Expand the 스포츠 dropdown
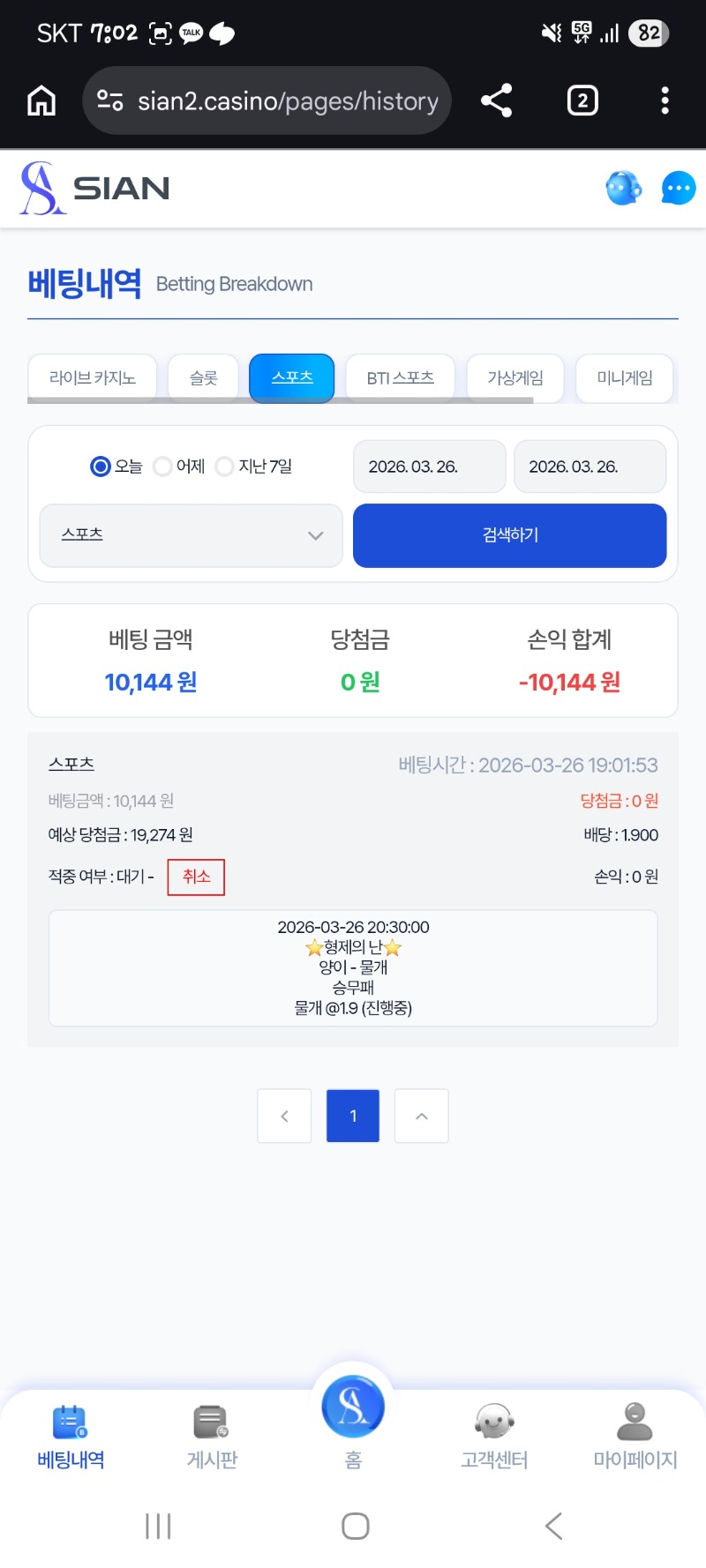This screenshot has height=1568, width=706. [x=191, y=535]
